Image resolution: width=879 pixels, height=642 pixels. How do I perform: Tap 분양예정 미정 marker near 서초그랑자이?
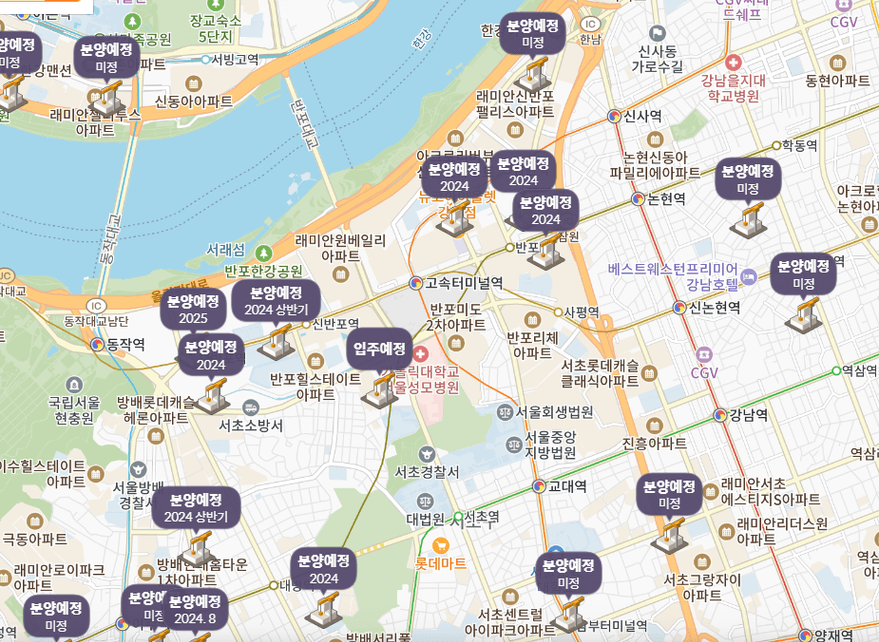[x=669, y=495]
